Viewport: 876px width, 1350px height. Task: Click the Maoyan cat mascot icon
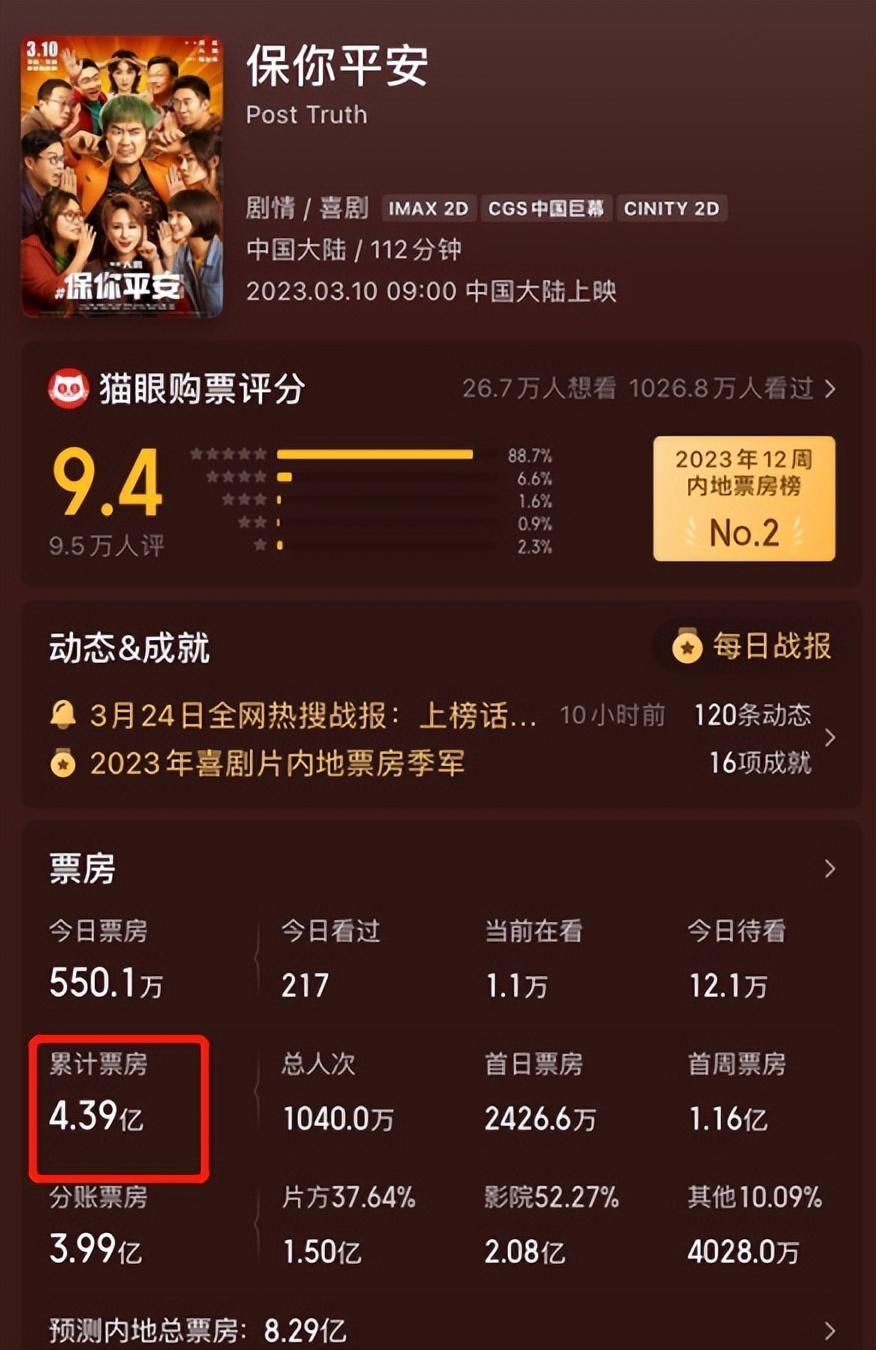pyautogui.click(x=70, y=389)
